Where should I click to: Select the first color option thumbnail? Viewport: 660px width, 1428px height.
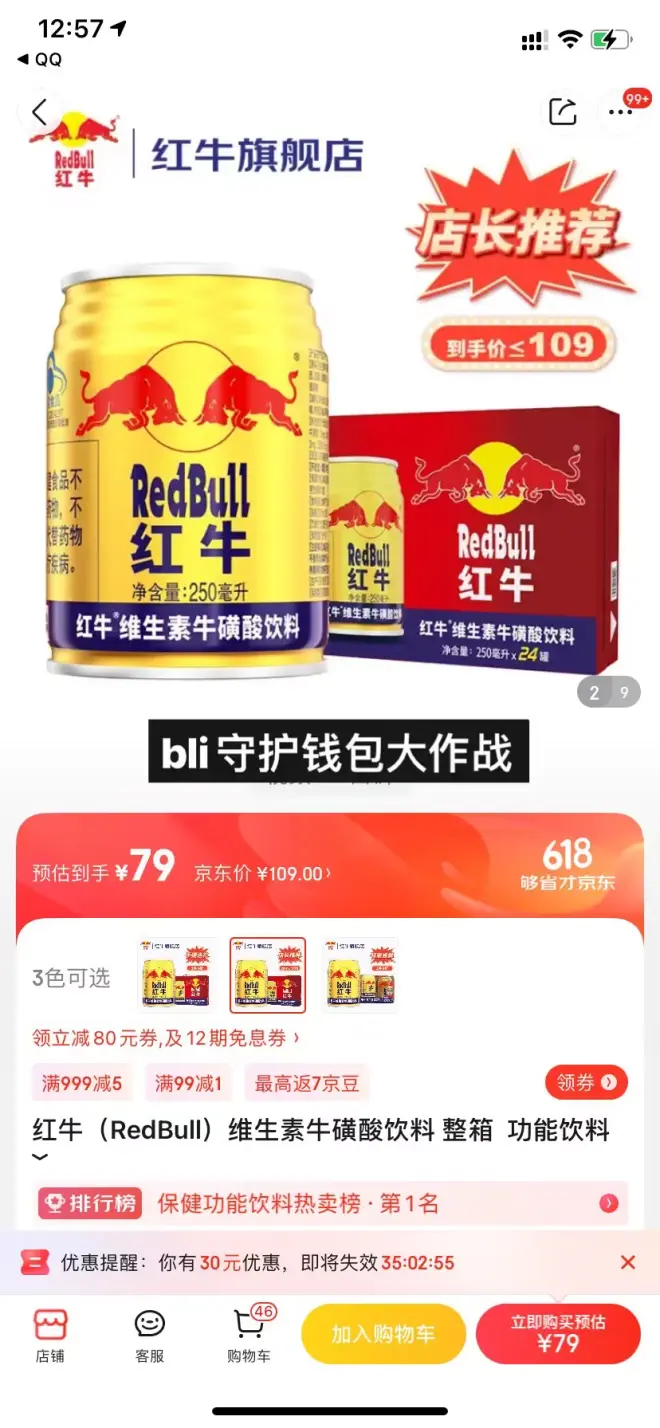pyautogui.click(x=176, y=975)
